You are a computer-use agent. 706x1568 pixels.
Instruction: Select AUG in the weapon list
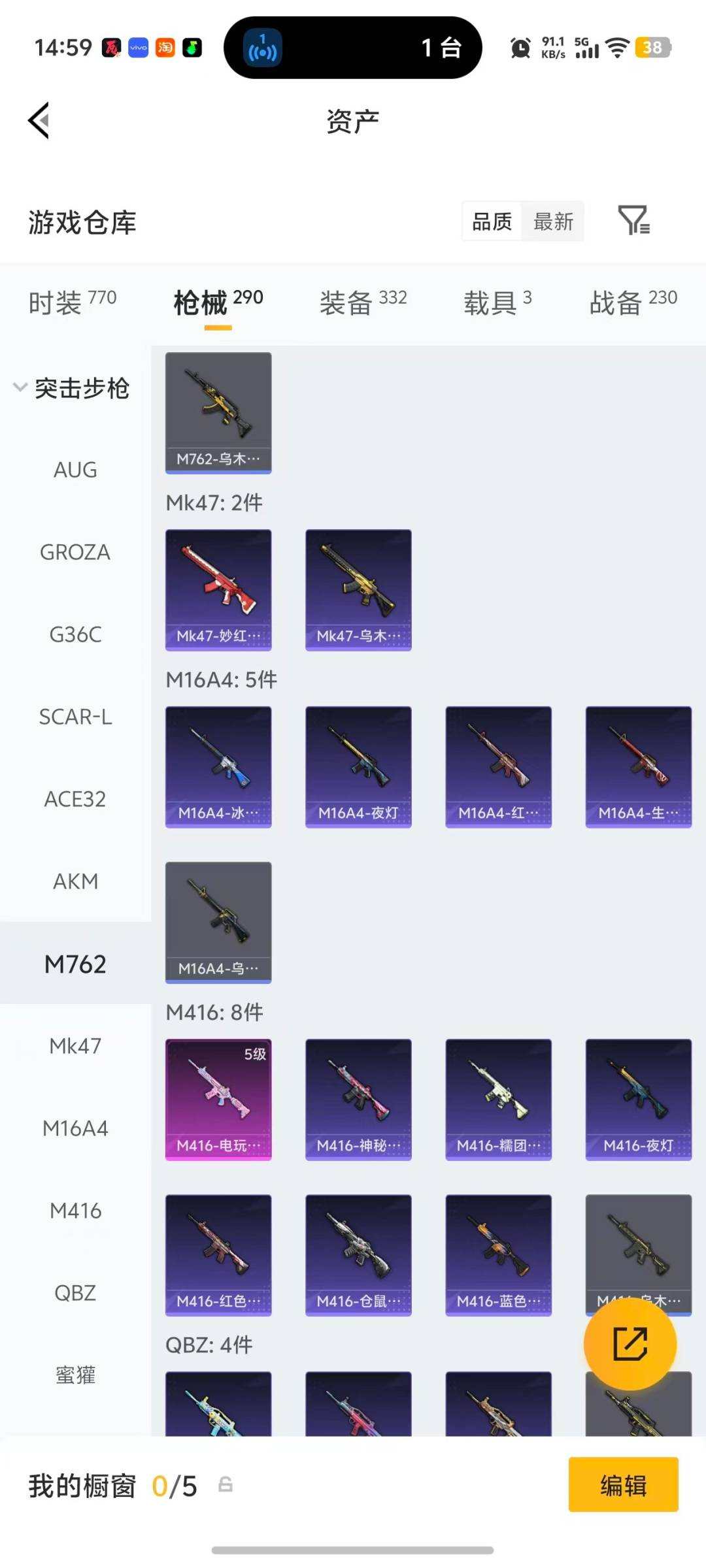[75, 470]
